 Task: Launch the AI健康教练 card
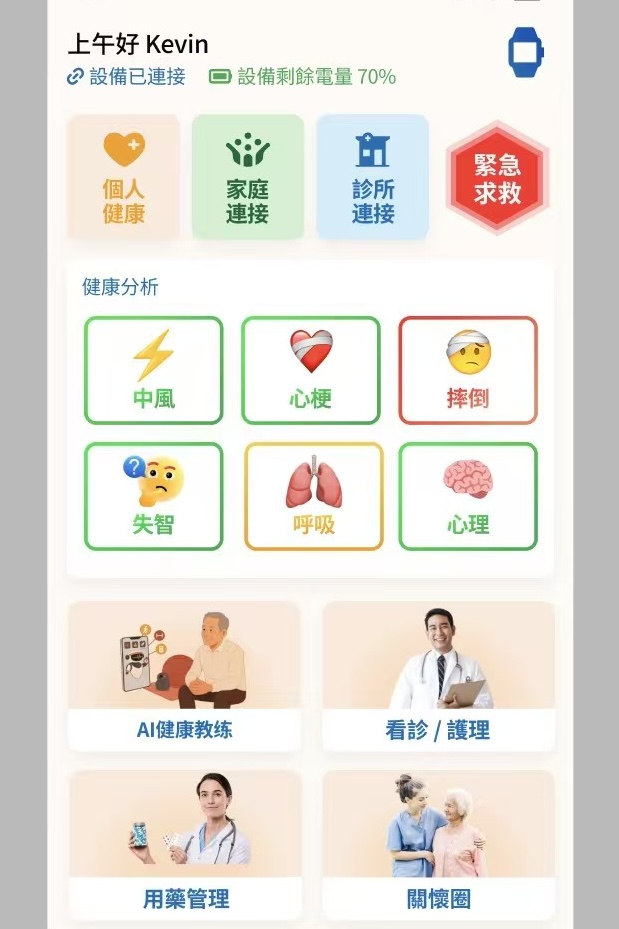point(185,676)
